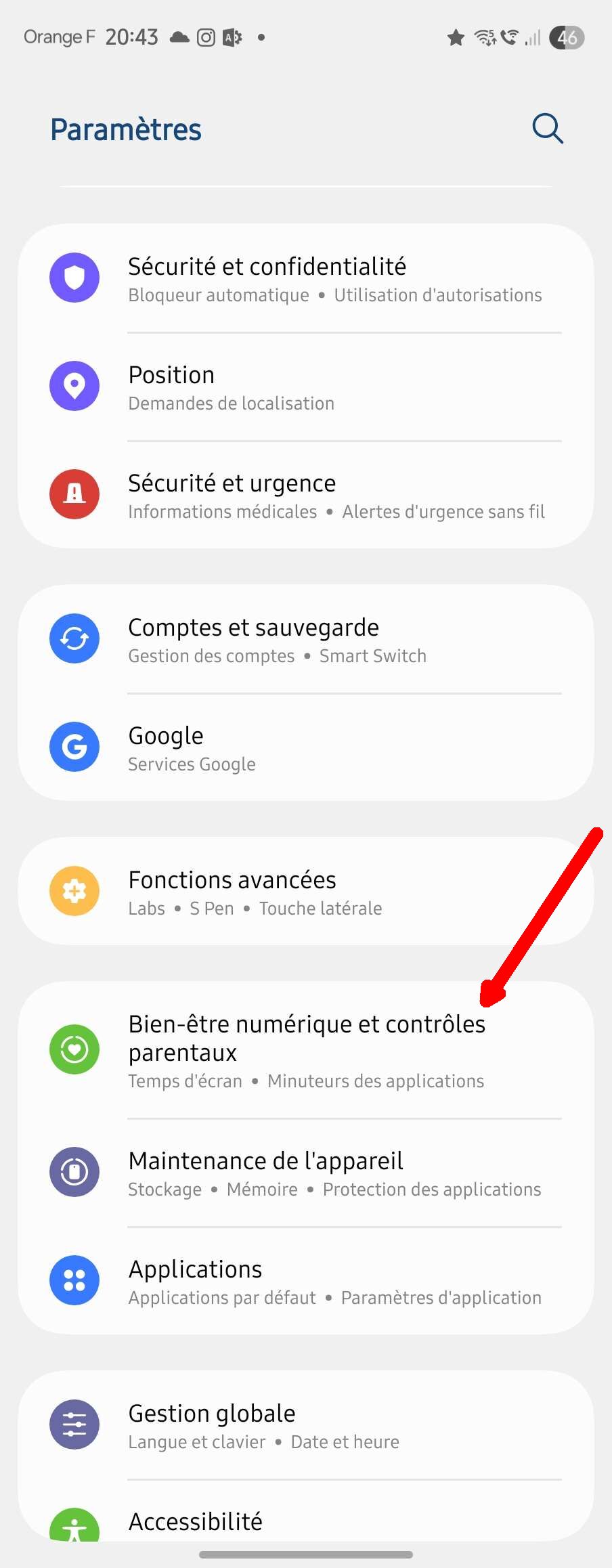This screenshot has height=1568, width=612.
Task: Open Google services settings
Action: [x=306, y=747]
